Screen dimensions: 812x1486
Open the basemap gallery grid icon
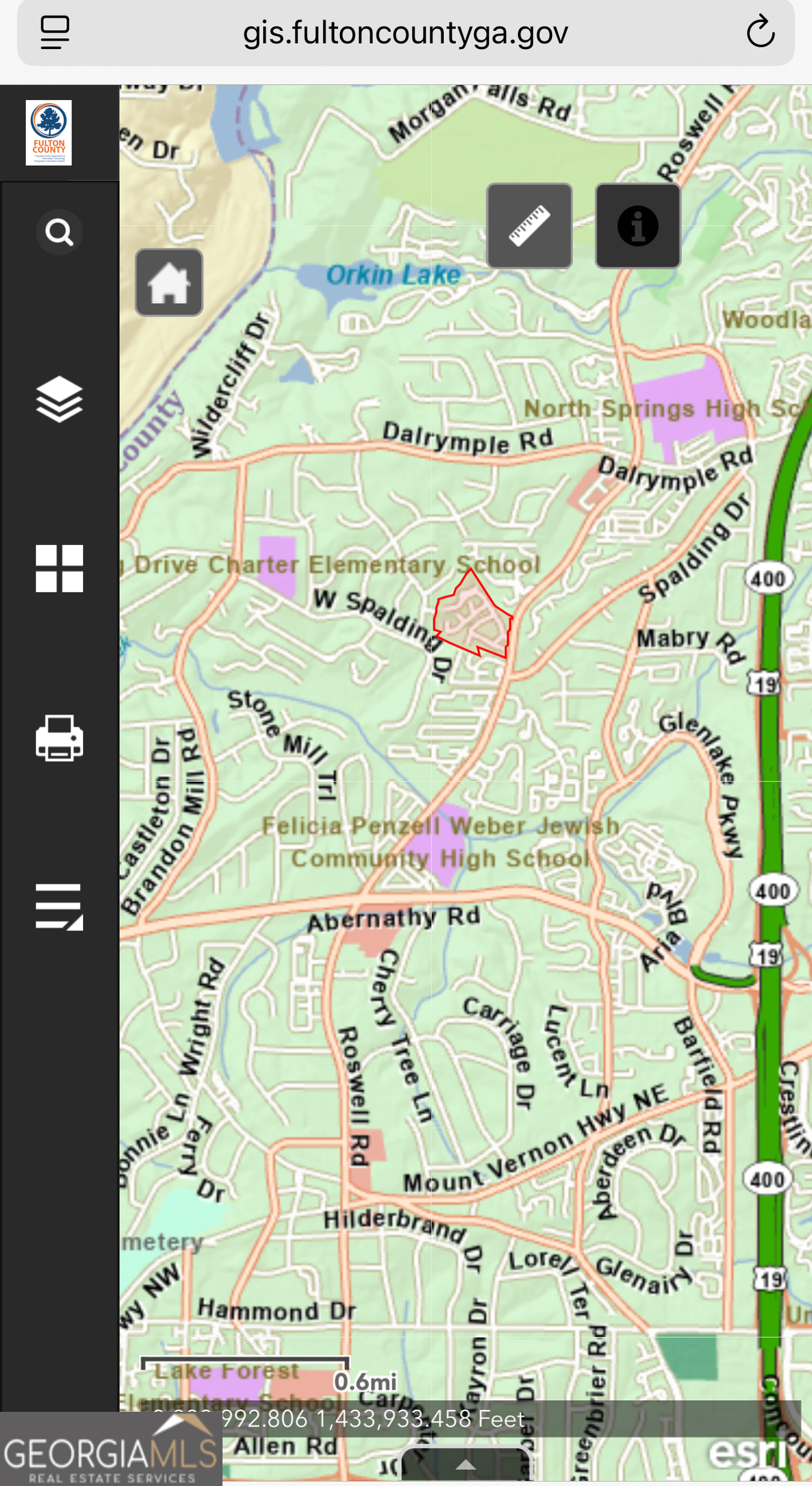point(59,568)
